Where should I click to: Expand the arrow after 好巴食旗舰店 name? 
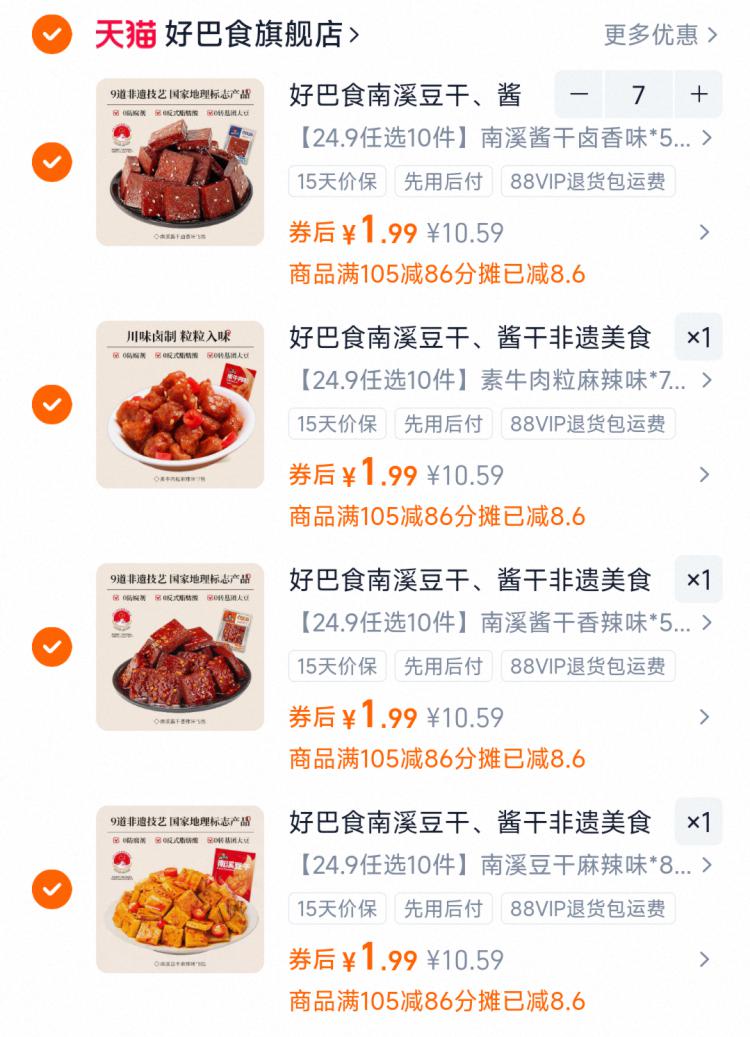click(x=355, y=31)
